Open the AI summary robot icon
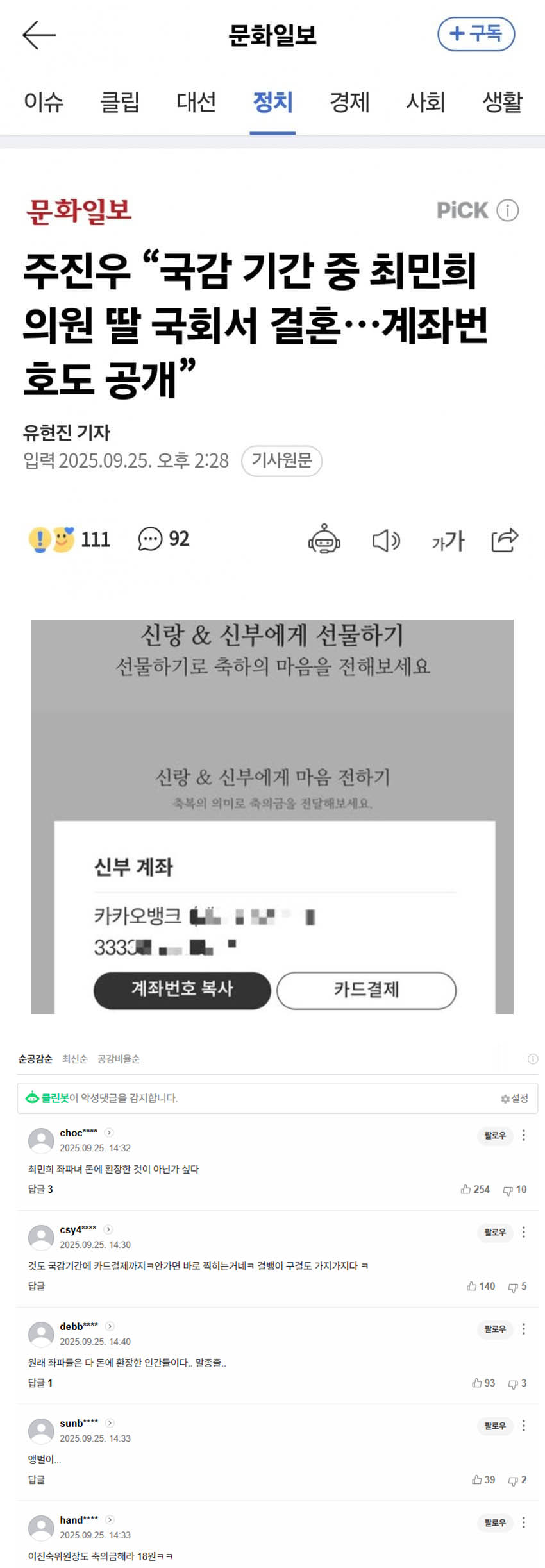 tap(324, 540)
